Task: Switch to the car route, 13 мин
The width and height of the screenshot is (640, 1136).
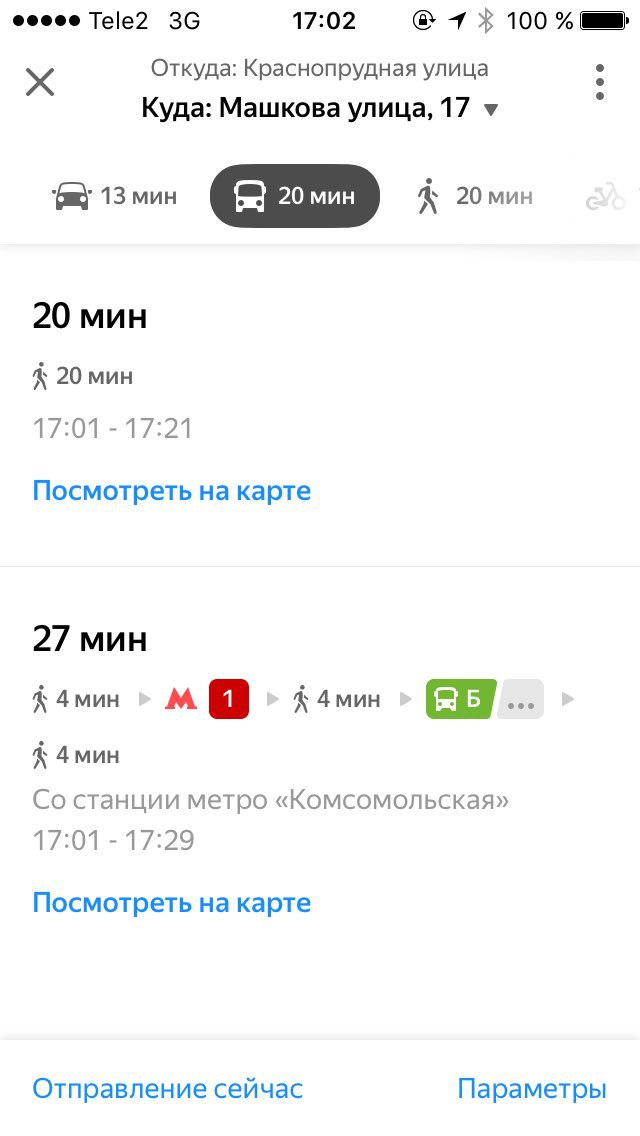Action: [x=115, y=196]
